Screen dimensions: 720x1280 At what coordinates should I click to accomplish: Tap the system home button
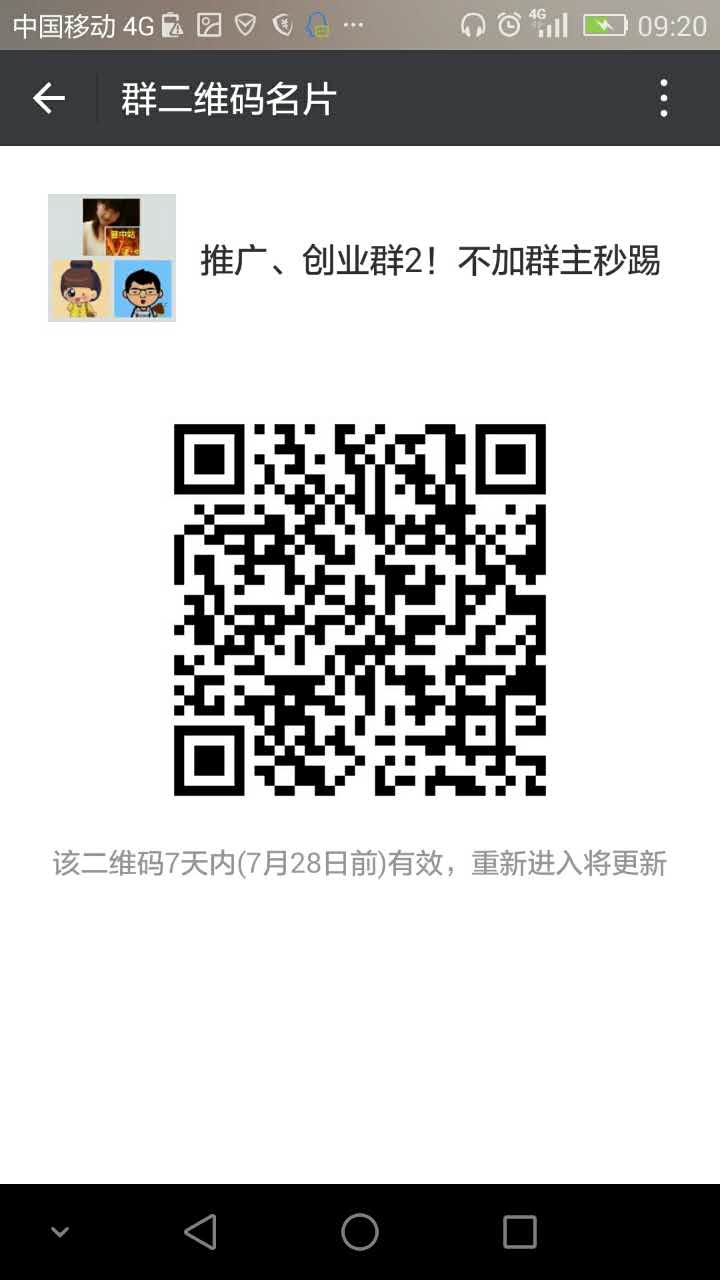[x=360, y=1232]
